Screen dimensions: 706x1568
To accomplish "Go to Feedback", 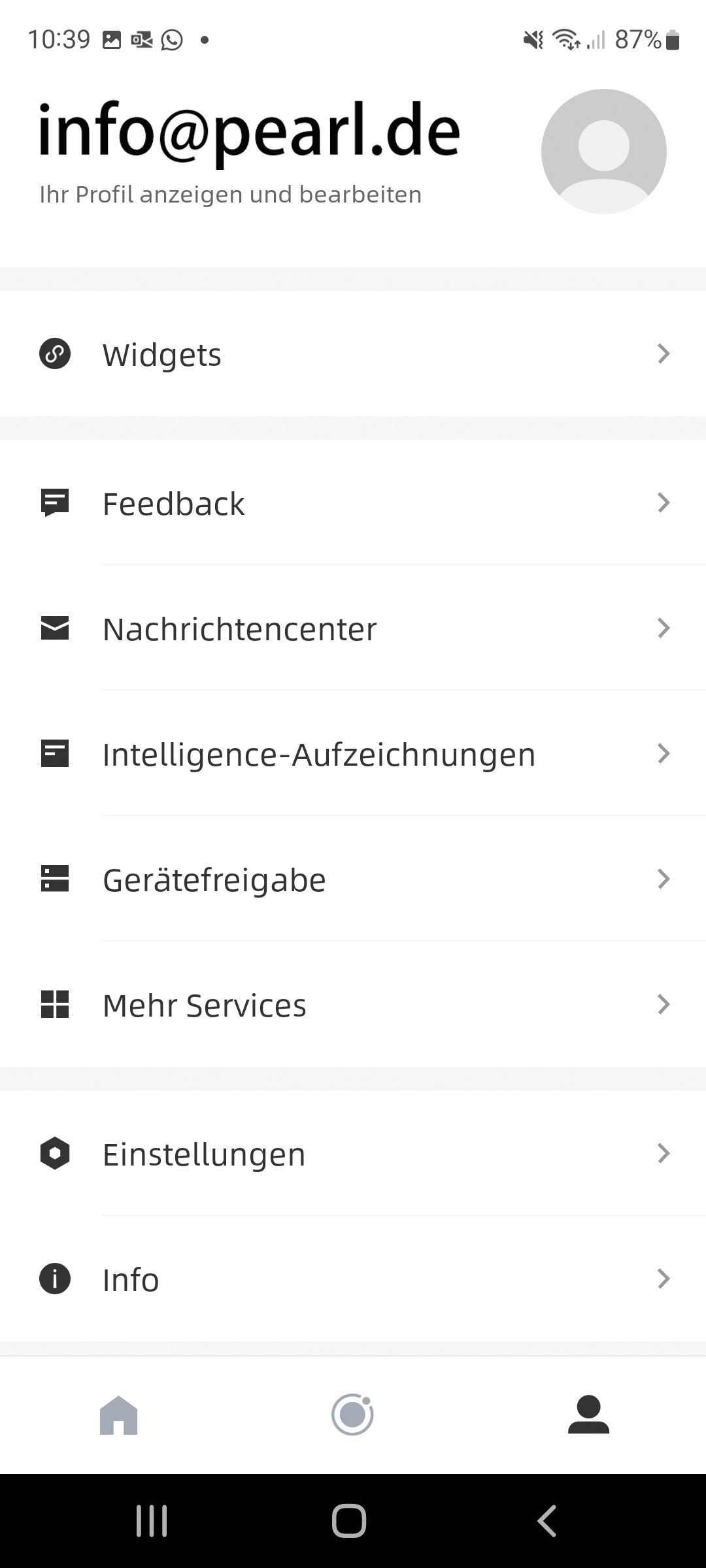I will click(x=353, y=503).
